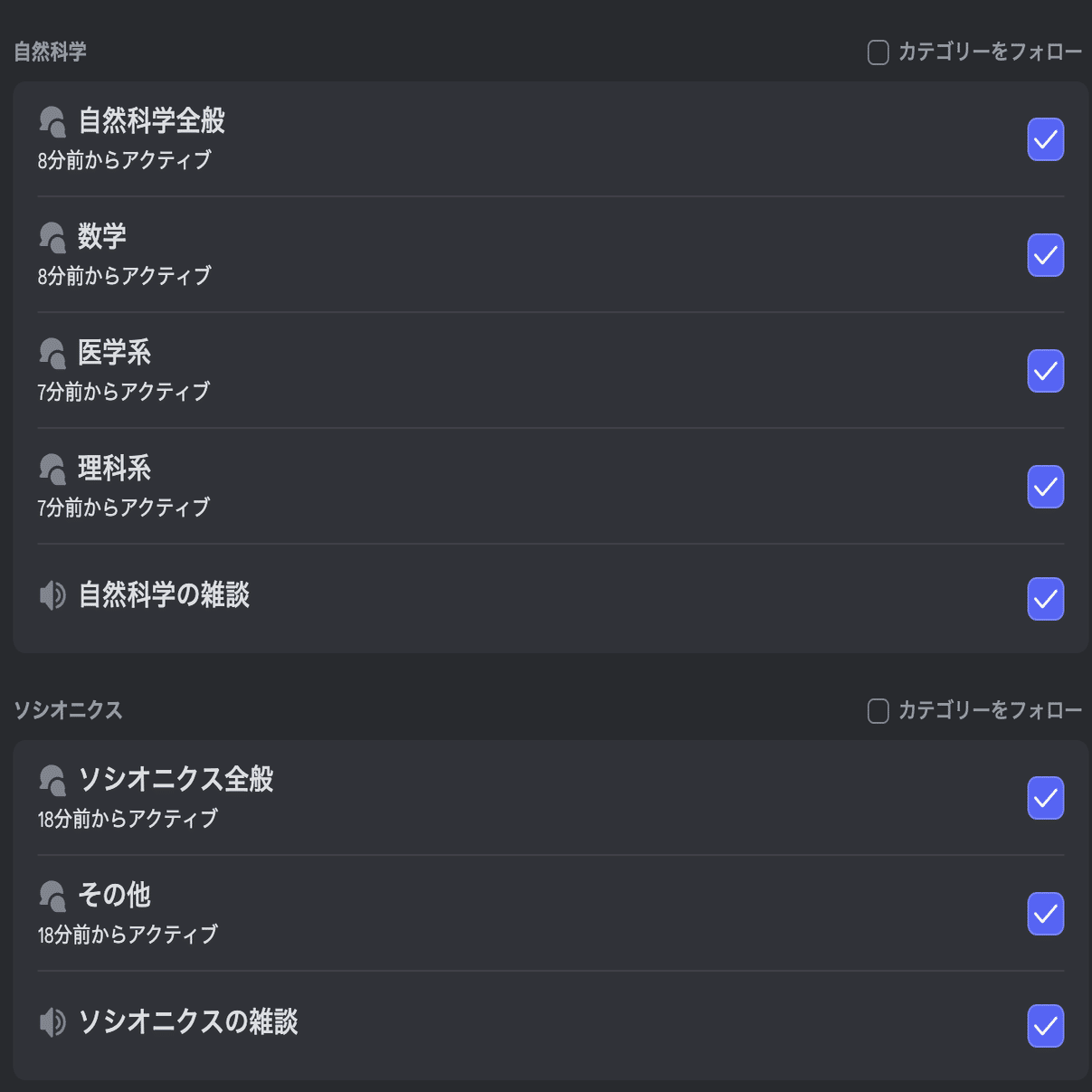1092x1092 pixels.
Task: Uncheck the 自然科学全般 channel
Action: click(1045, 139)
